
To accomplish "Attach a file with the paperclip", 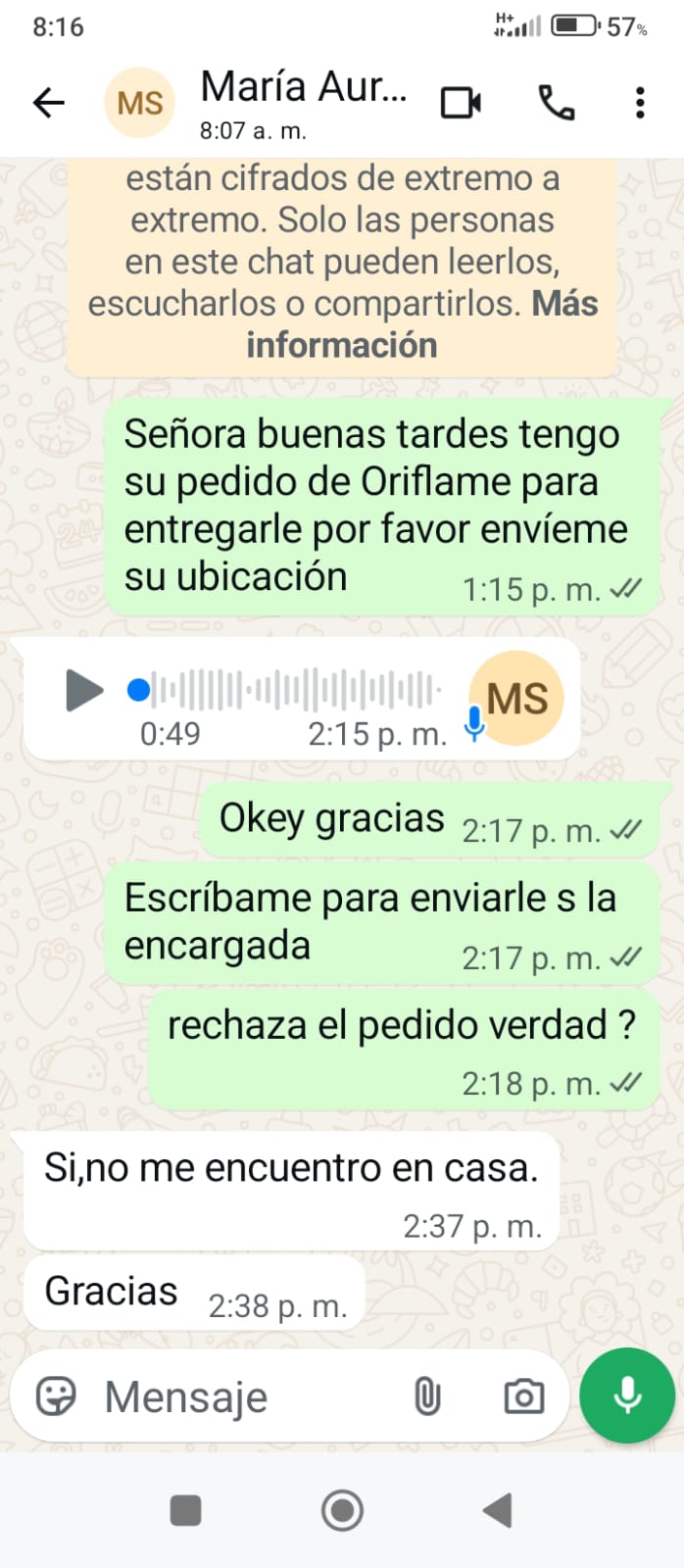I will (427, 1396).
